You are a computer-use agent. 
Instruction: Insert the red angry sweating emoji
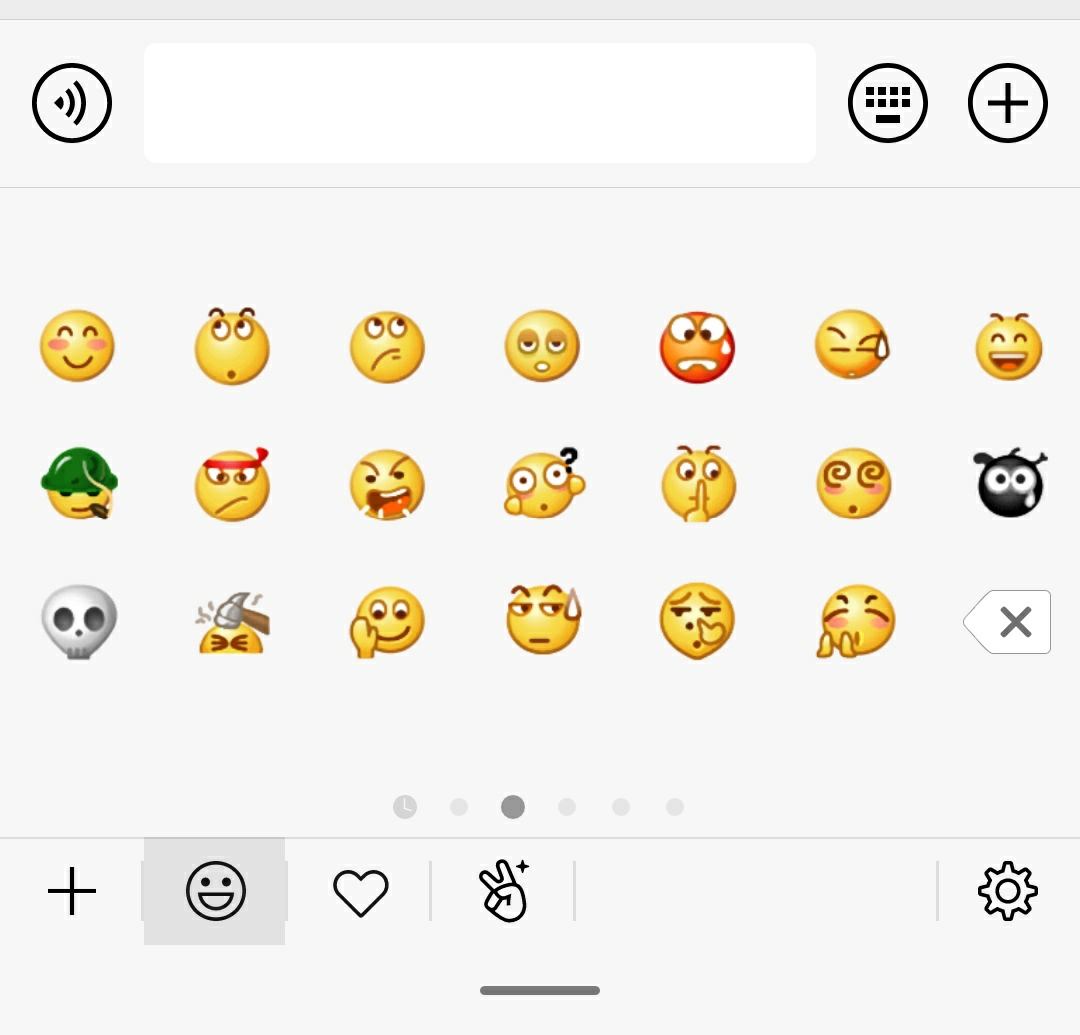point(697,348)
